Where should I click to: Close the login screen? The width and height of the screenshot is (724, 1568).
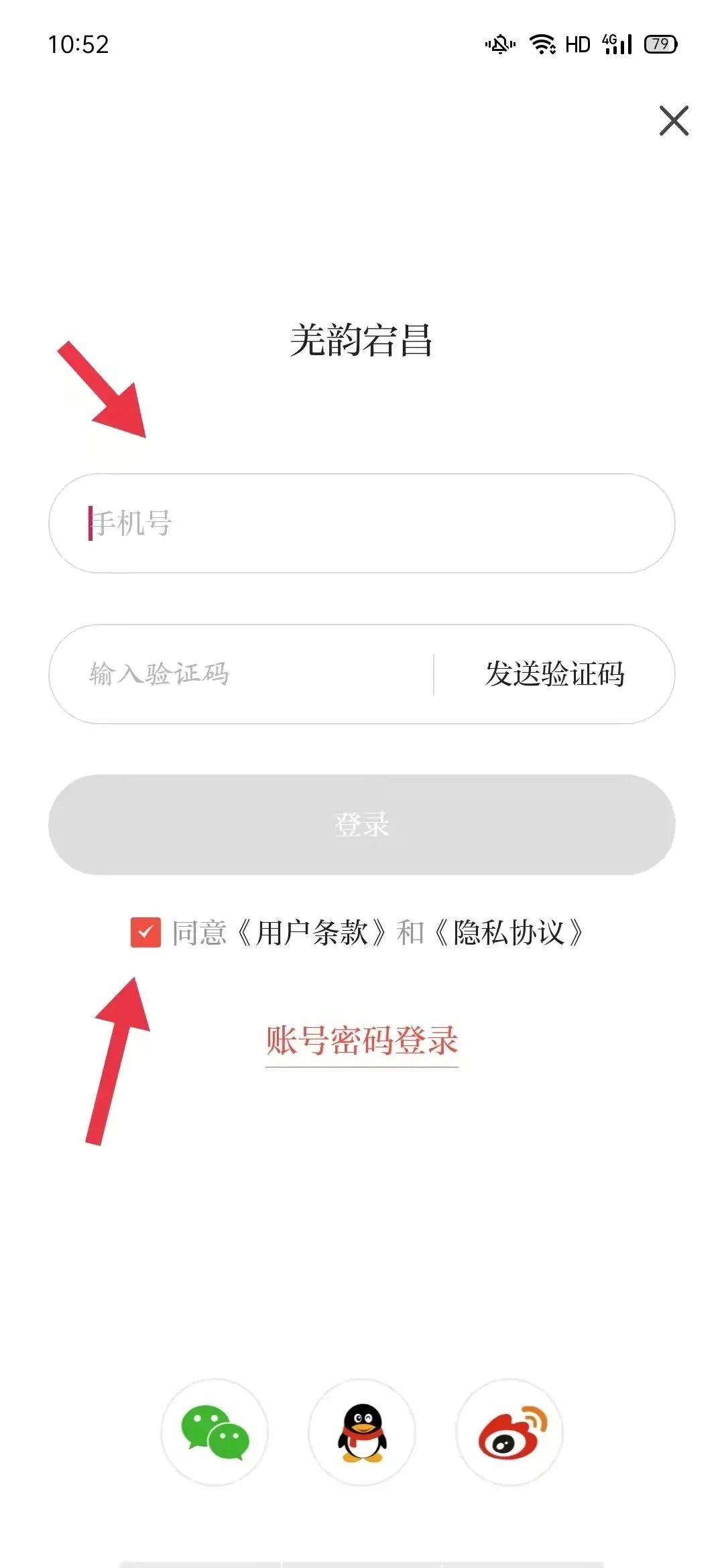(674, 121)
